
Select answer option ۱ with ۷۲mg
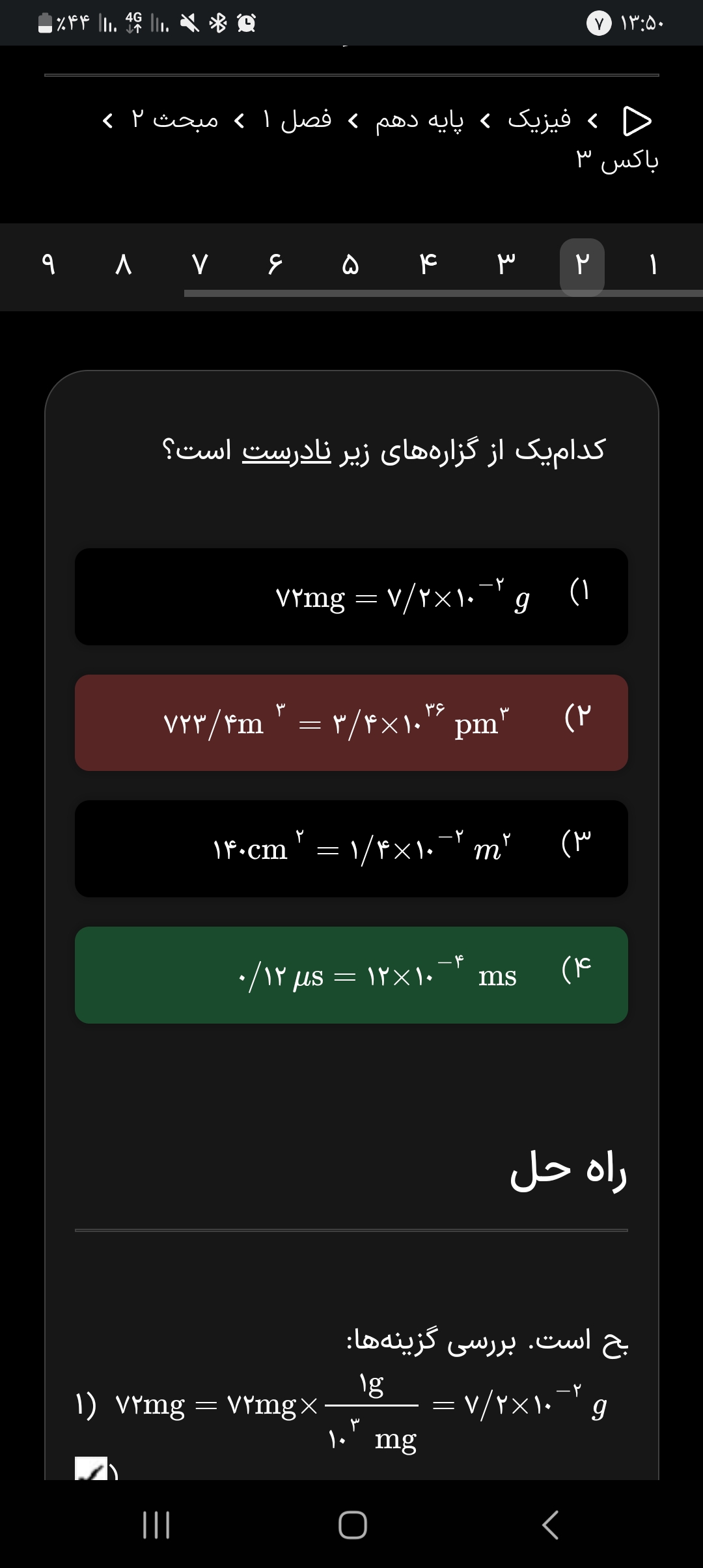351,596
